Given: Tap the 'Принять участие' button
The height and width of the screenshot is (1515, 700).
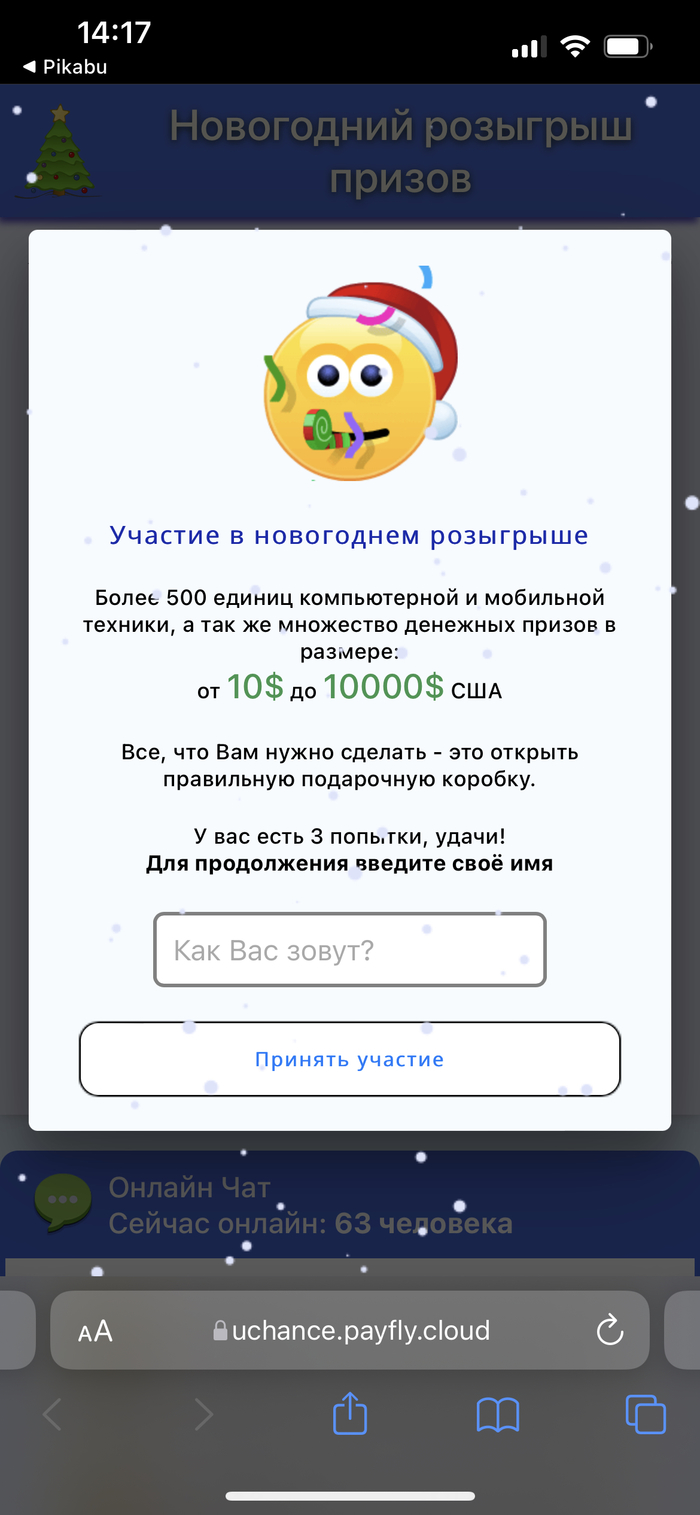Looking at the screenshot, I should point(349,1059).
